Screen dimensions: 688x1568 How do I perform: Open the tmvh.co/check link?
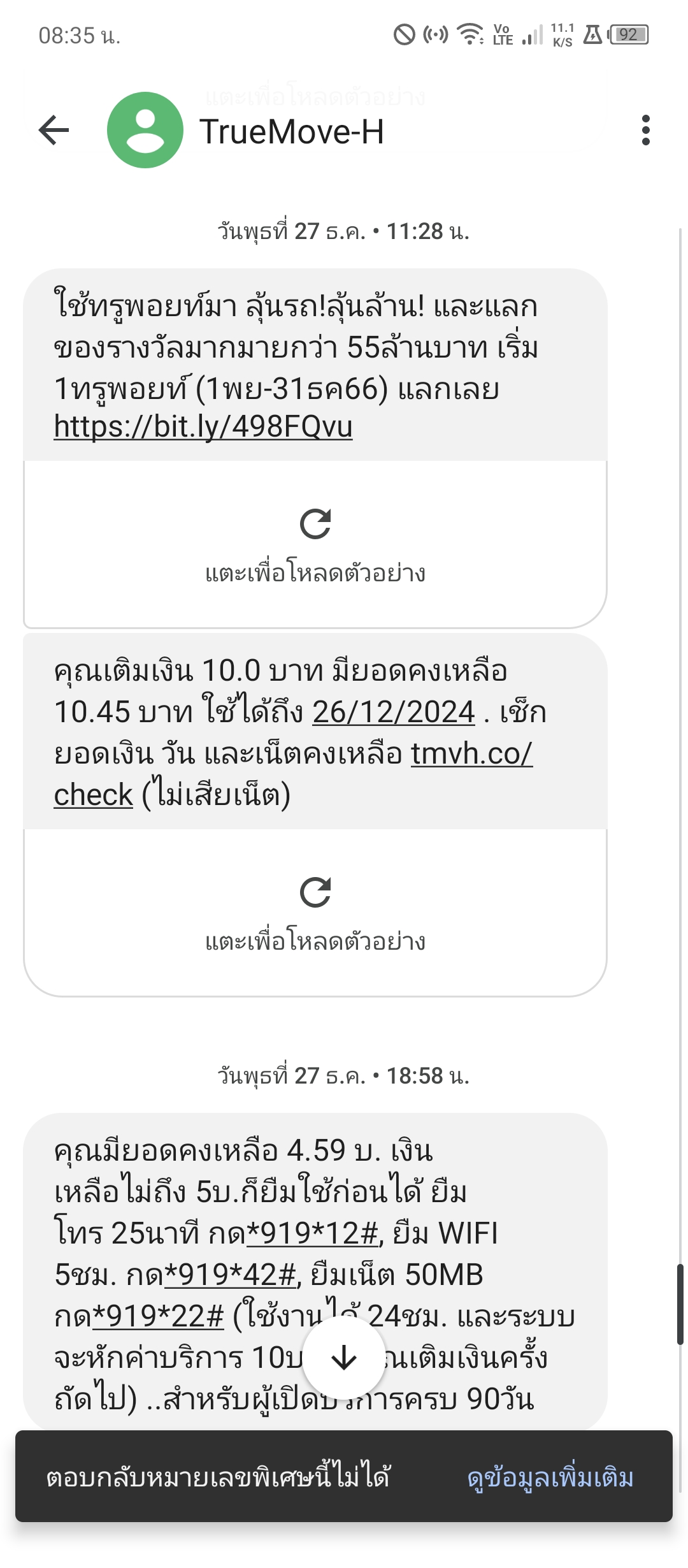[293, 774]
